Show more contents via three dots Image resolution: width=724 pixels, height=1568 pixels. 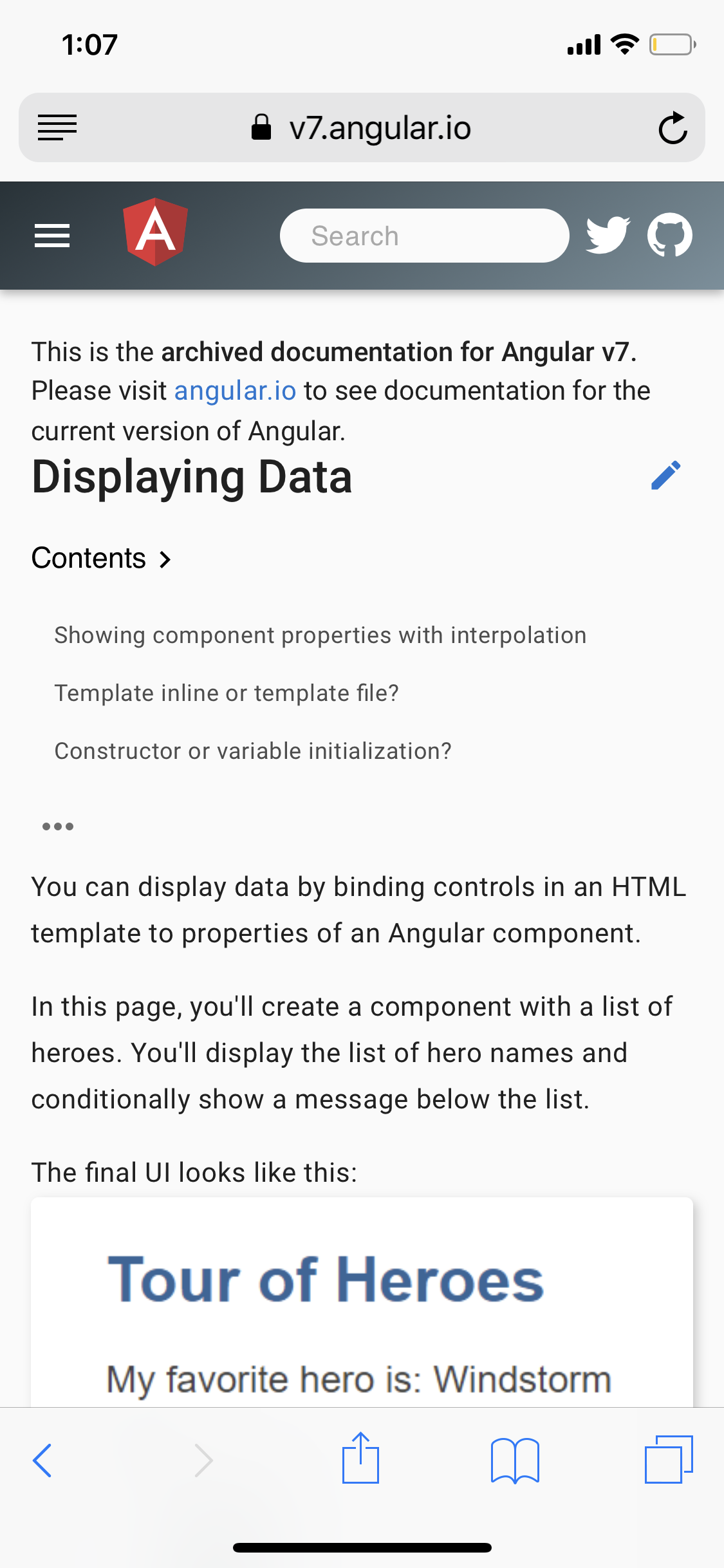pyautogui.click(x=58, y=826)
